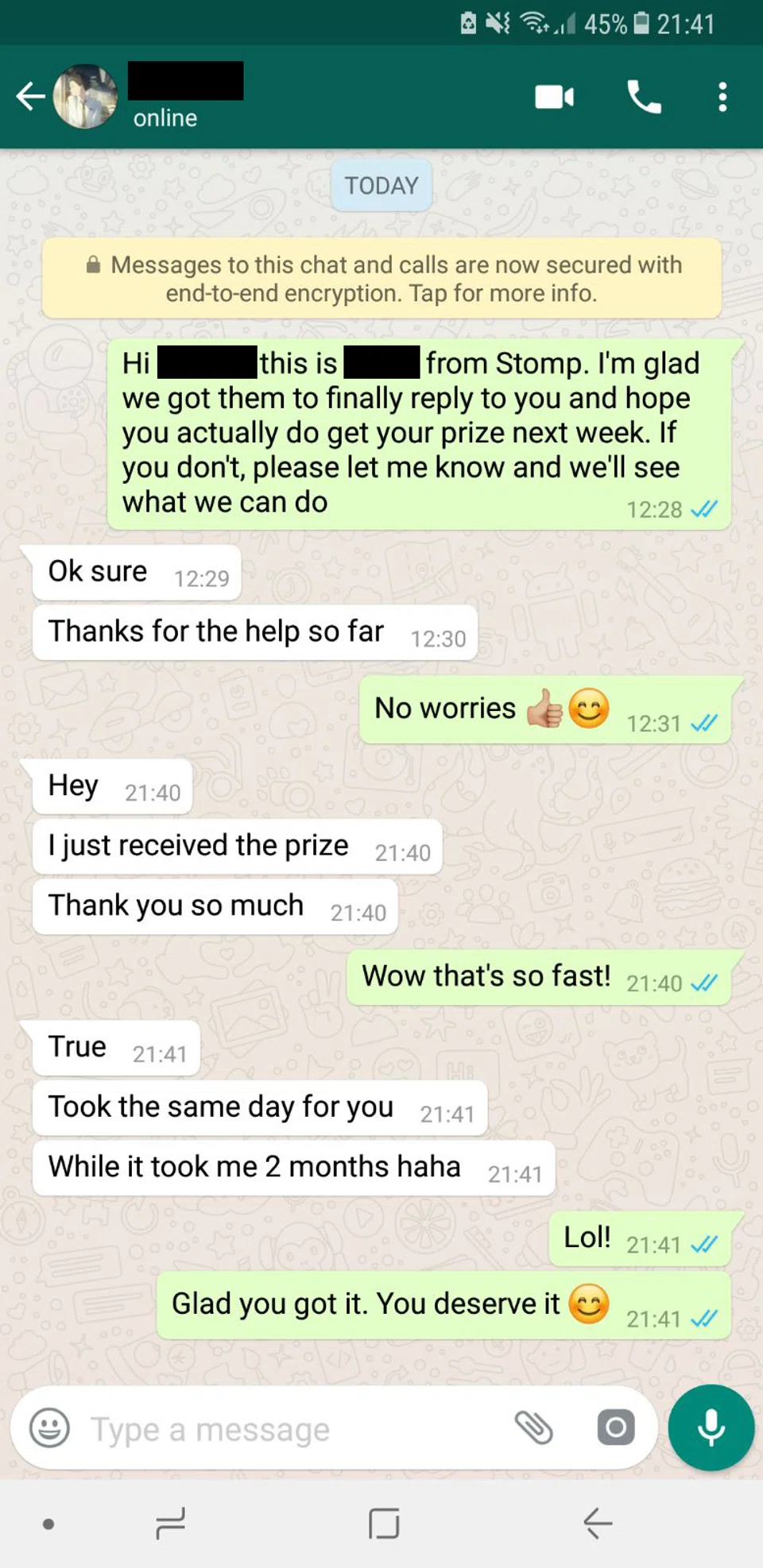Viewport: 763px width, 1568px height.
Task: Start a video call
Action: click(x=554, y=97)
